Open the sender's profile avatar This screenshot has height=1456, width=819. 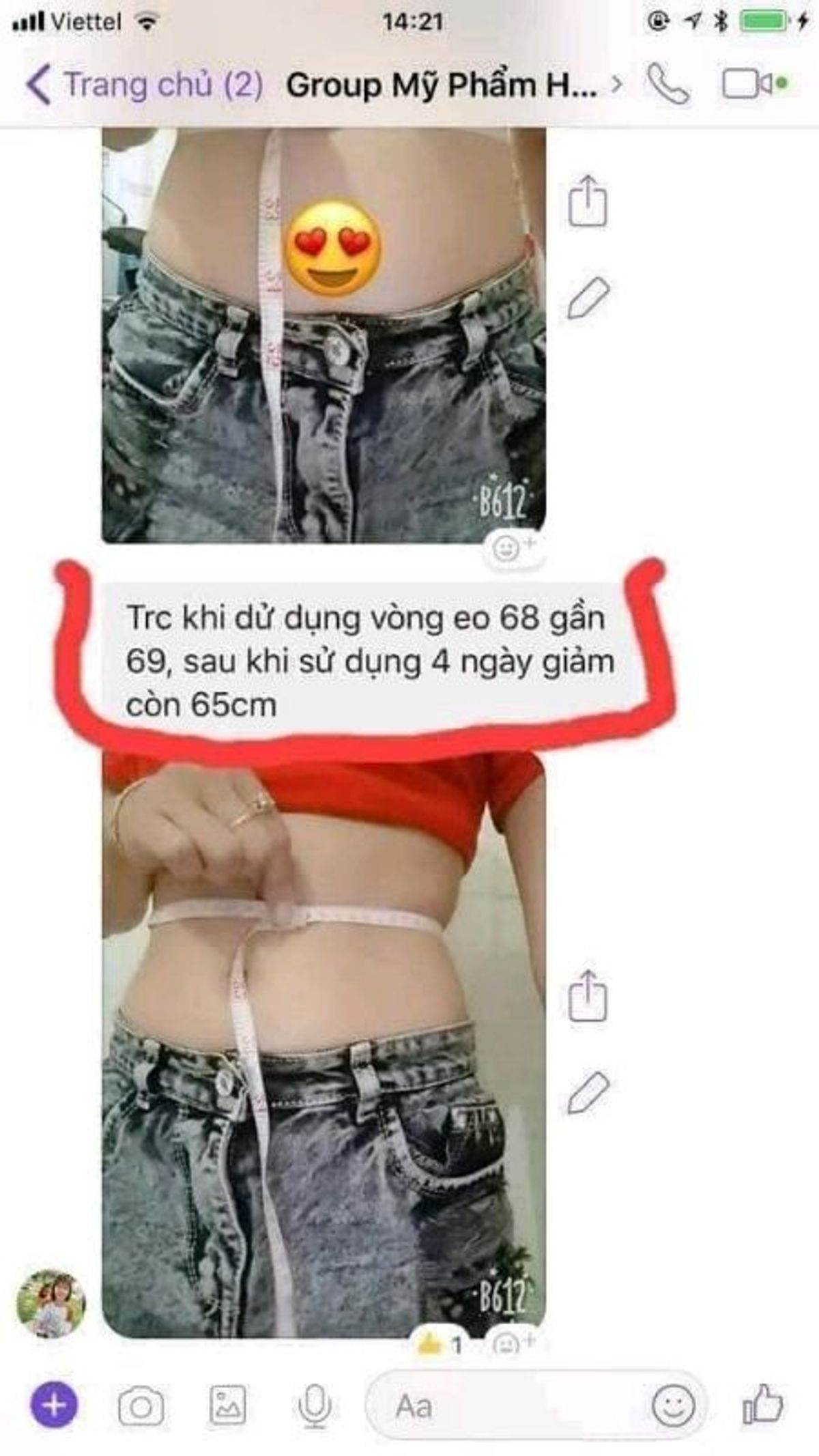[51, 1303]
